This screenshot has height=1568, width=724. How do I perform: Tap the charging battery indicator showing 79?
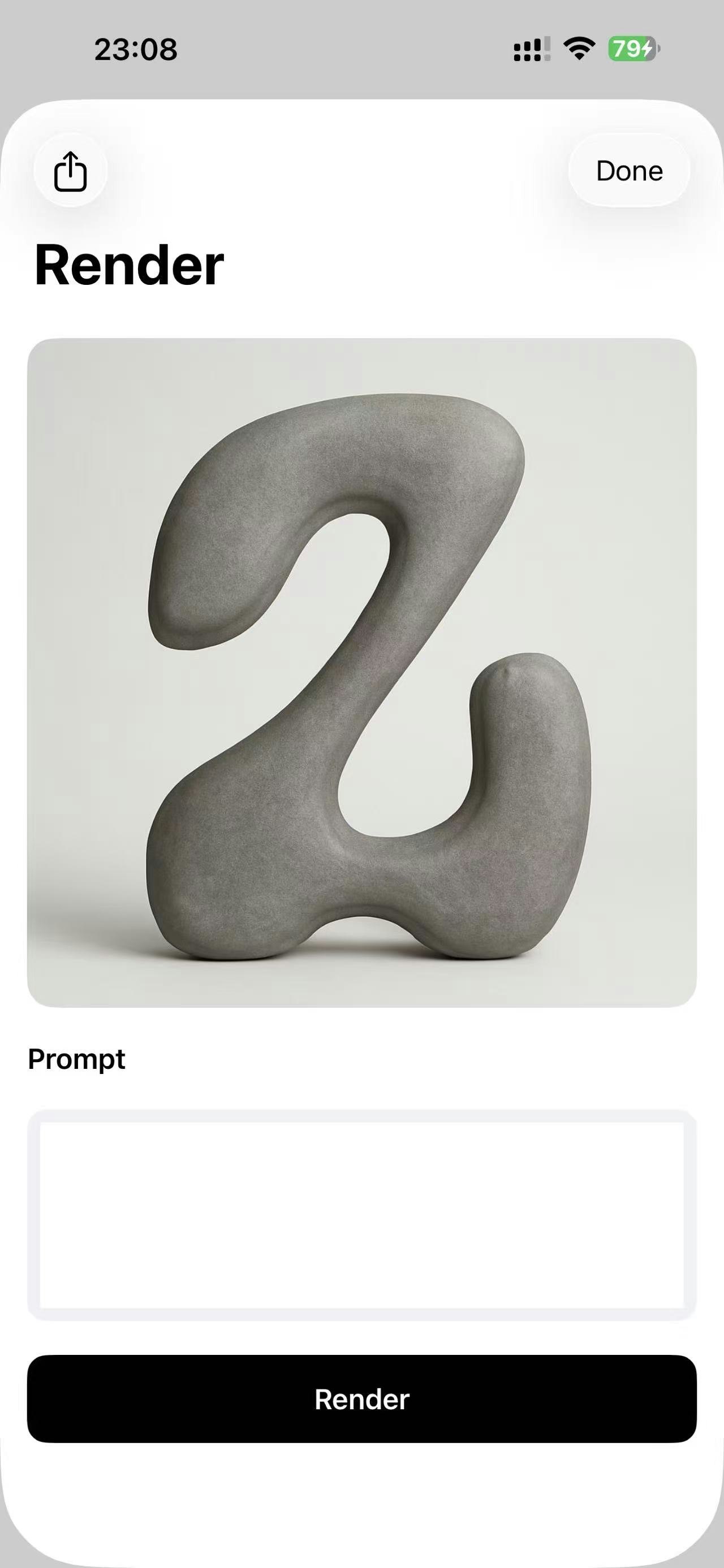[633, 47]
